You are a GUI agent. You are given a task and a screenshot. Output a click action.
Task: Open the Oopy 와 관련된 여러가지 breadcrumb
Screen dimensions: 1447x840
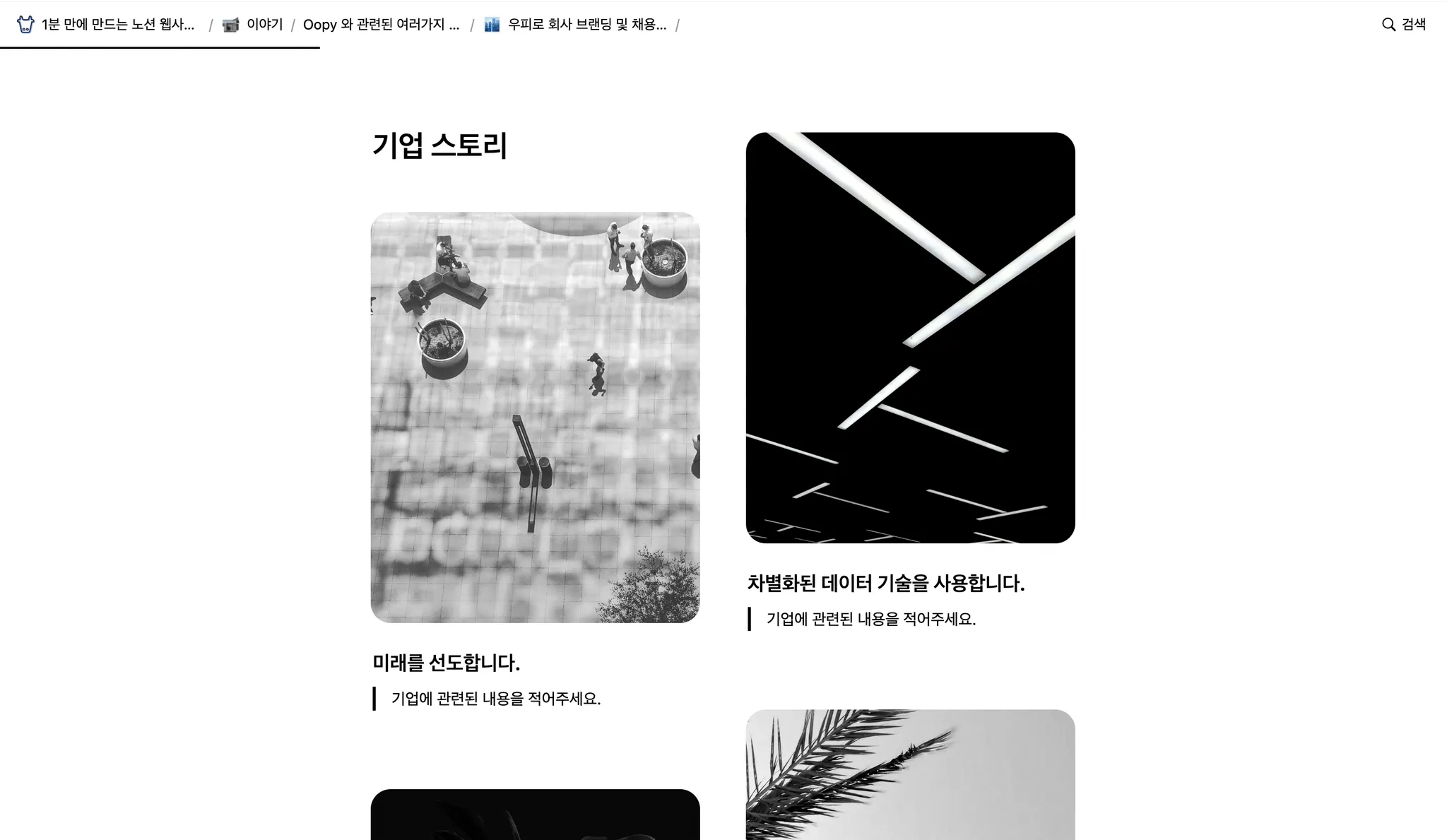pos(381,25)
